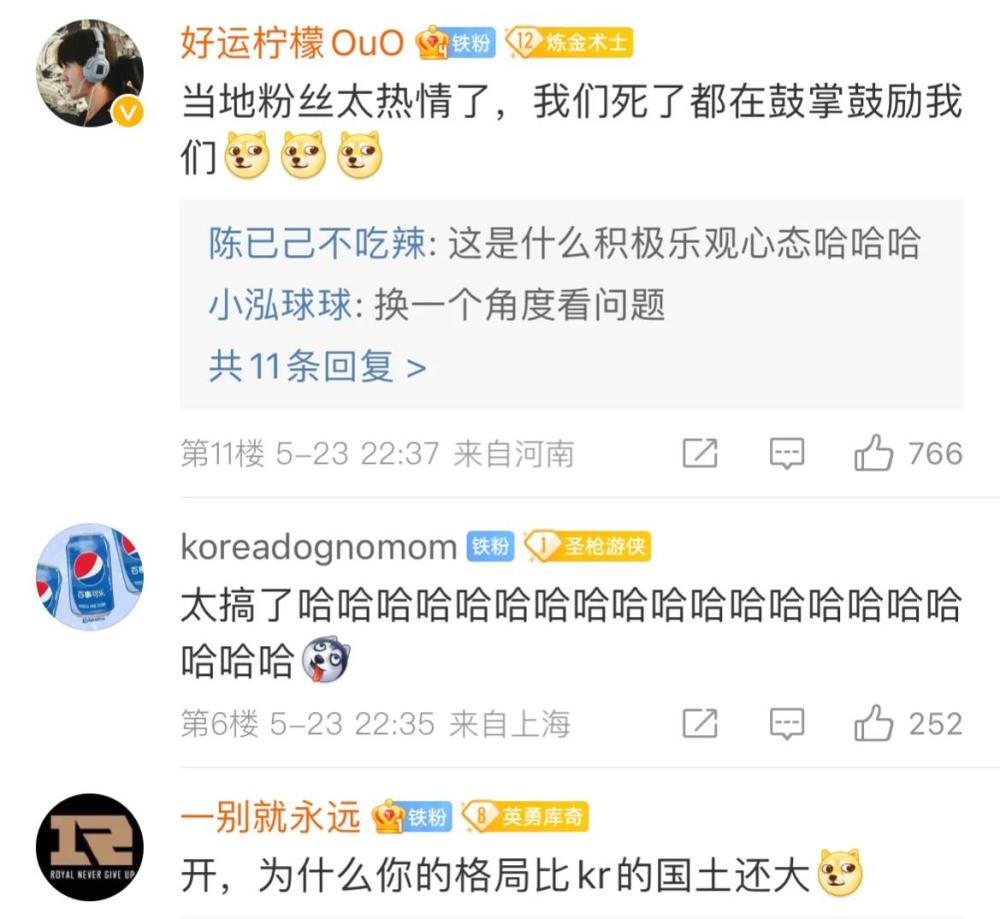Image resolution: width=1000 pixels, height=919 pixels.
Task: Open username 好运柠檬OuO's profile
Action: pos(292,42)
